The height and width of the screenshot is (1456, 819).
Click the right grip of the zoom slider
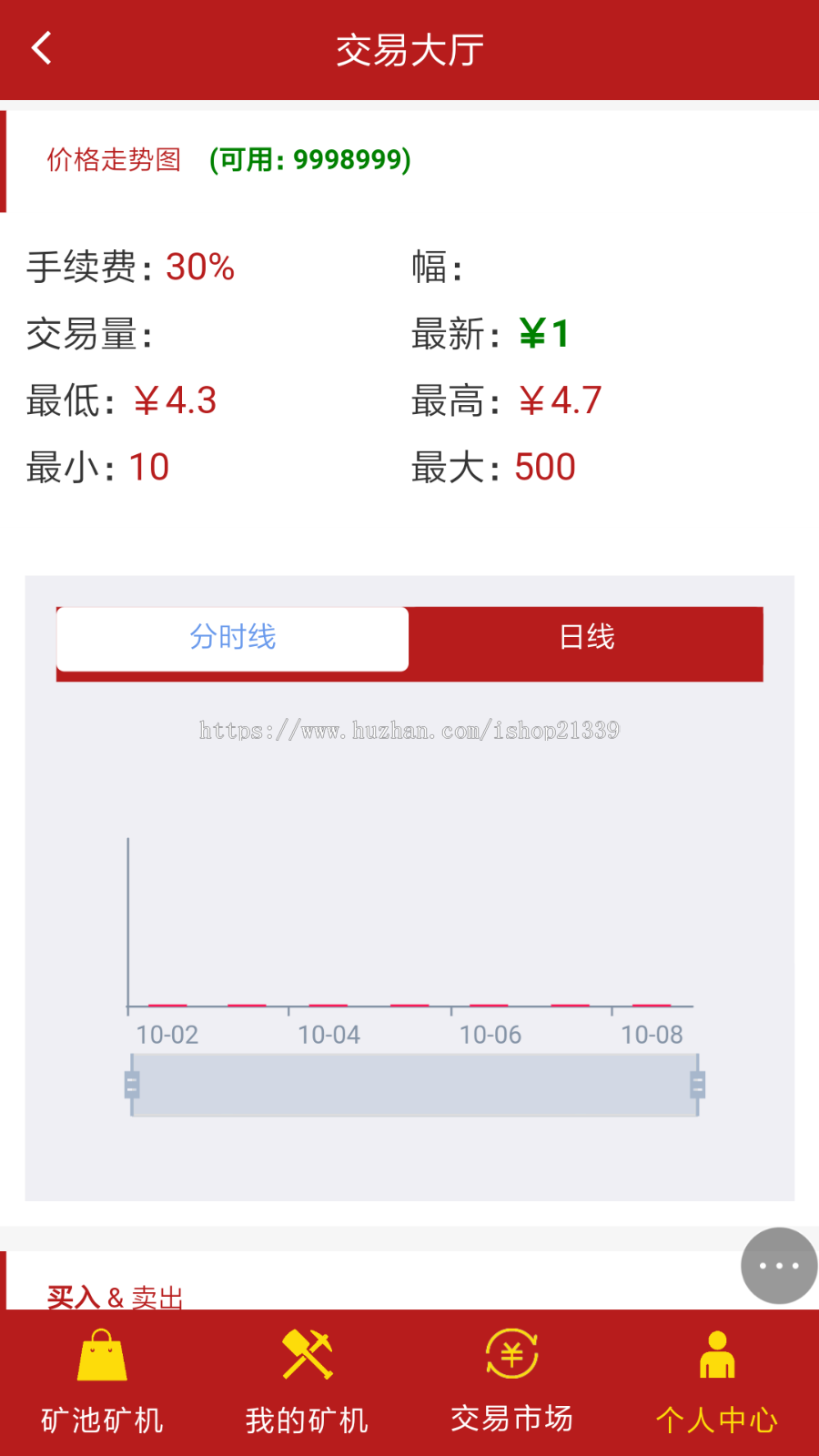697,1085
